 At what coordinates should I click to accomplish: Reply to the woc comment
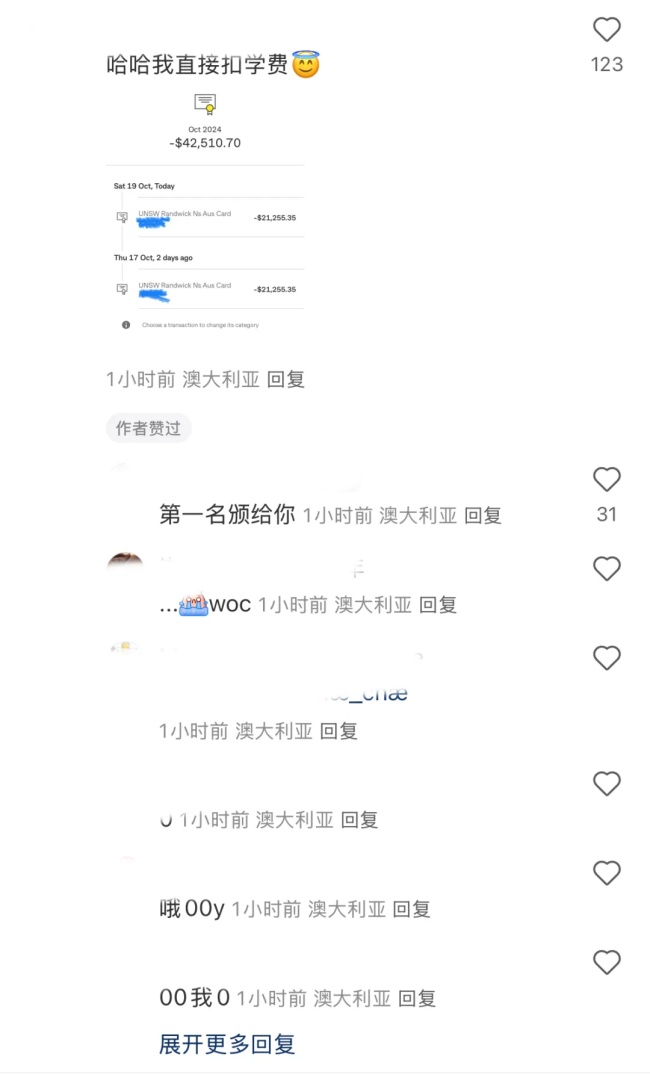(x=438, y=605)
